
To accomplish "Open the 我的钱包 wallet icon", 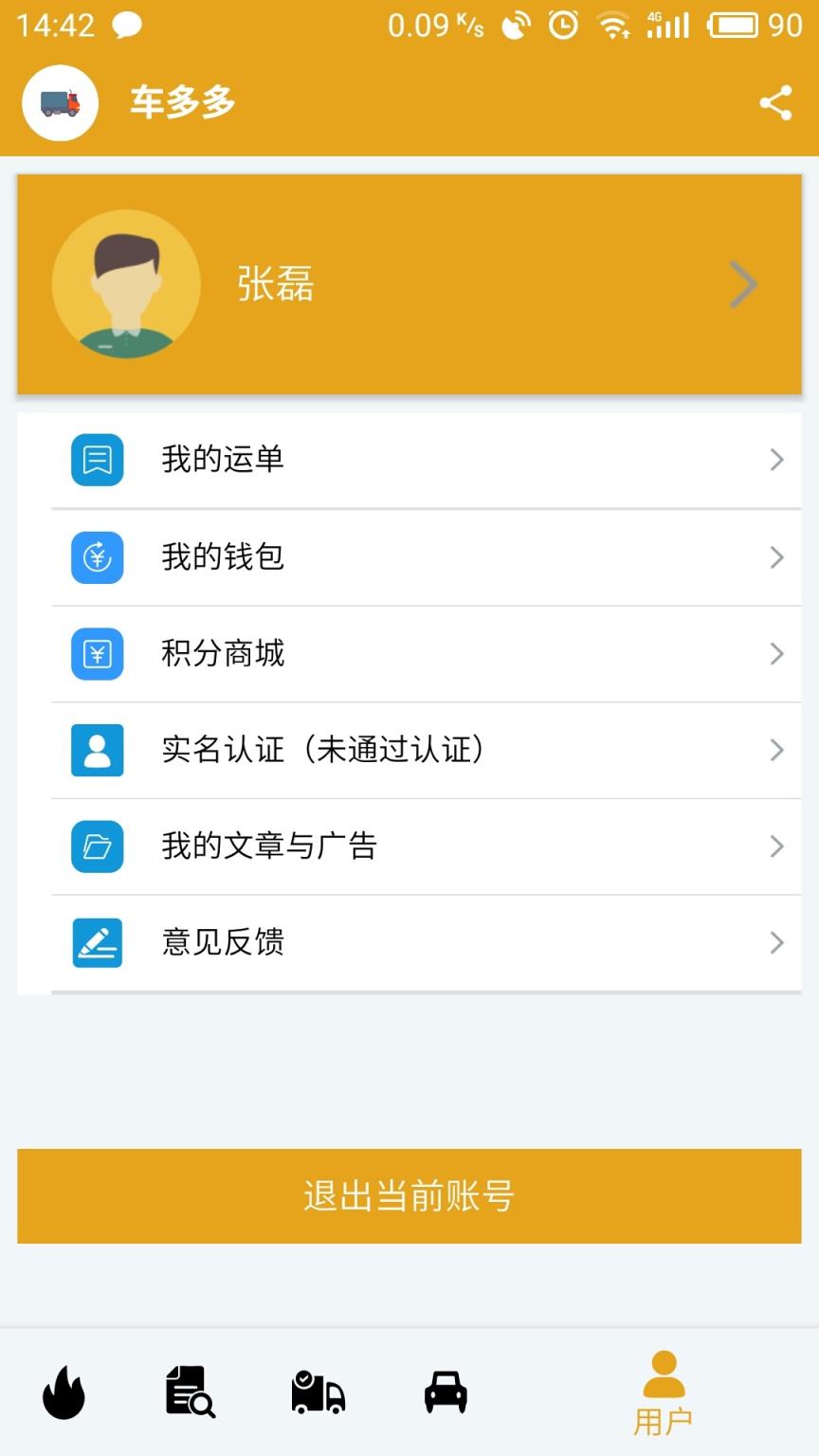I will 97,557.
